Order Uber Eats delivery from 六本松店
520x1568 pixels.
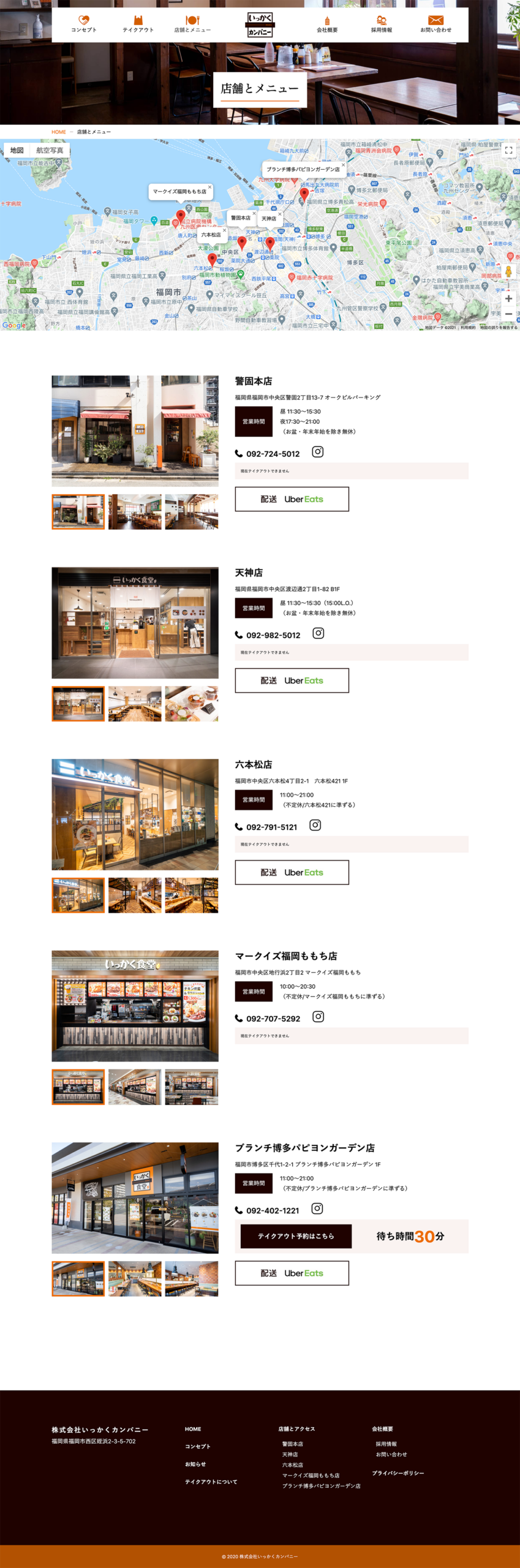[x=292, y=872]
